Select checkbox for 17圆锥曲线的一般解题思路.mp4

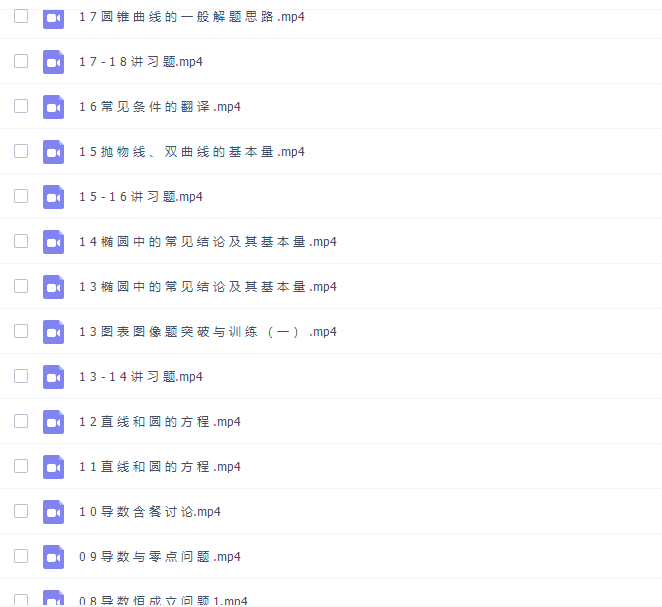coord(21,16)
